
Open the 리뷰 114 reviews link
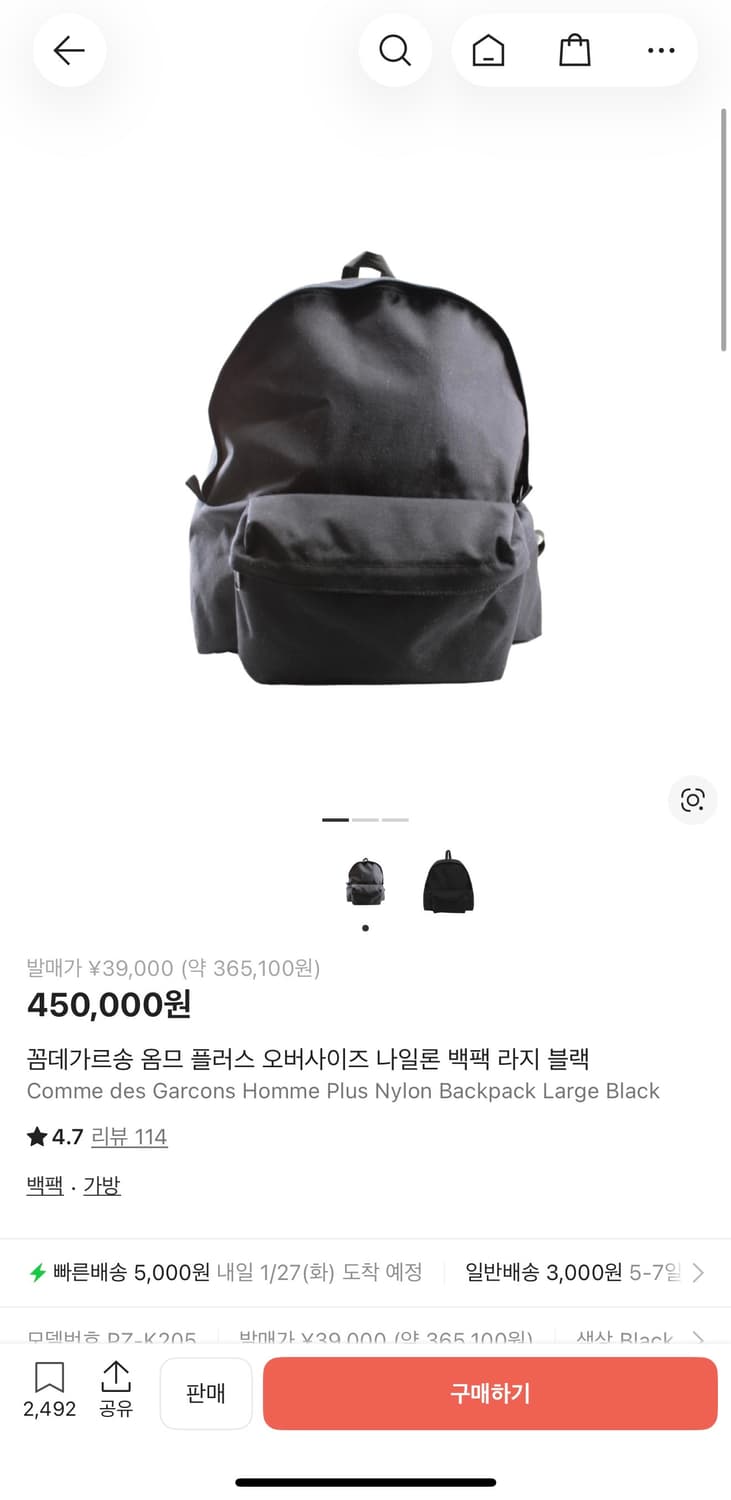coord(130,1137)
